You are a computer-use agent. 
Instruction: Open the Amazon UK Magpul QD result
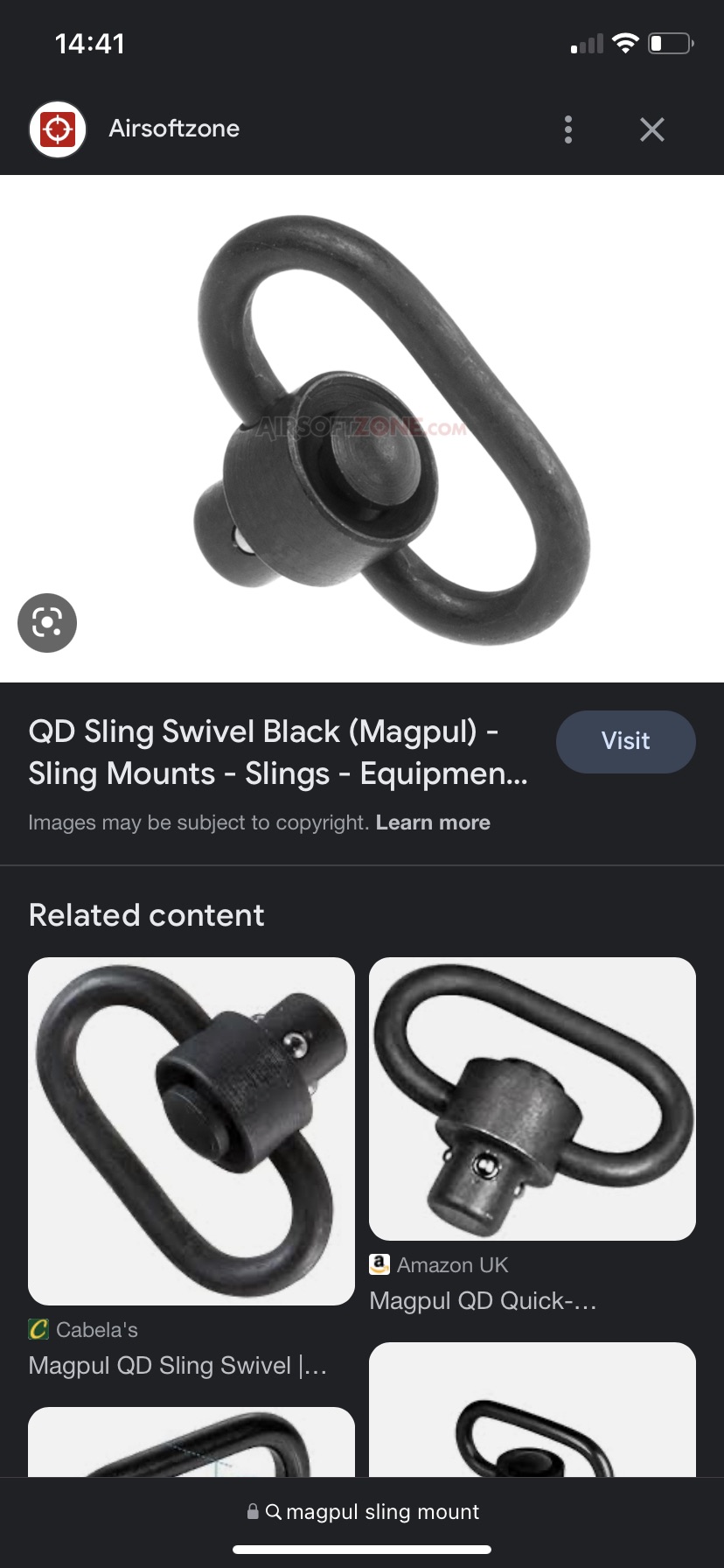[x=532, y=1099]
